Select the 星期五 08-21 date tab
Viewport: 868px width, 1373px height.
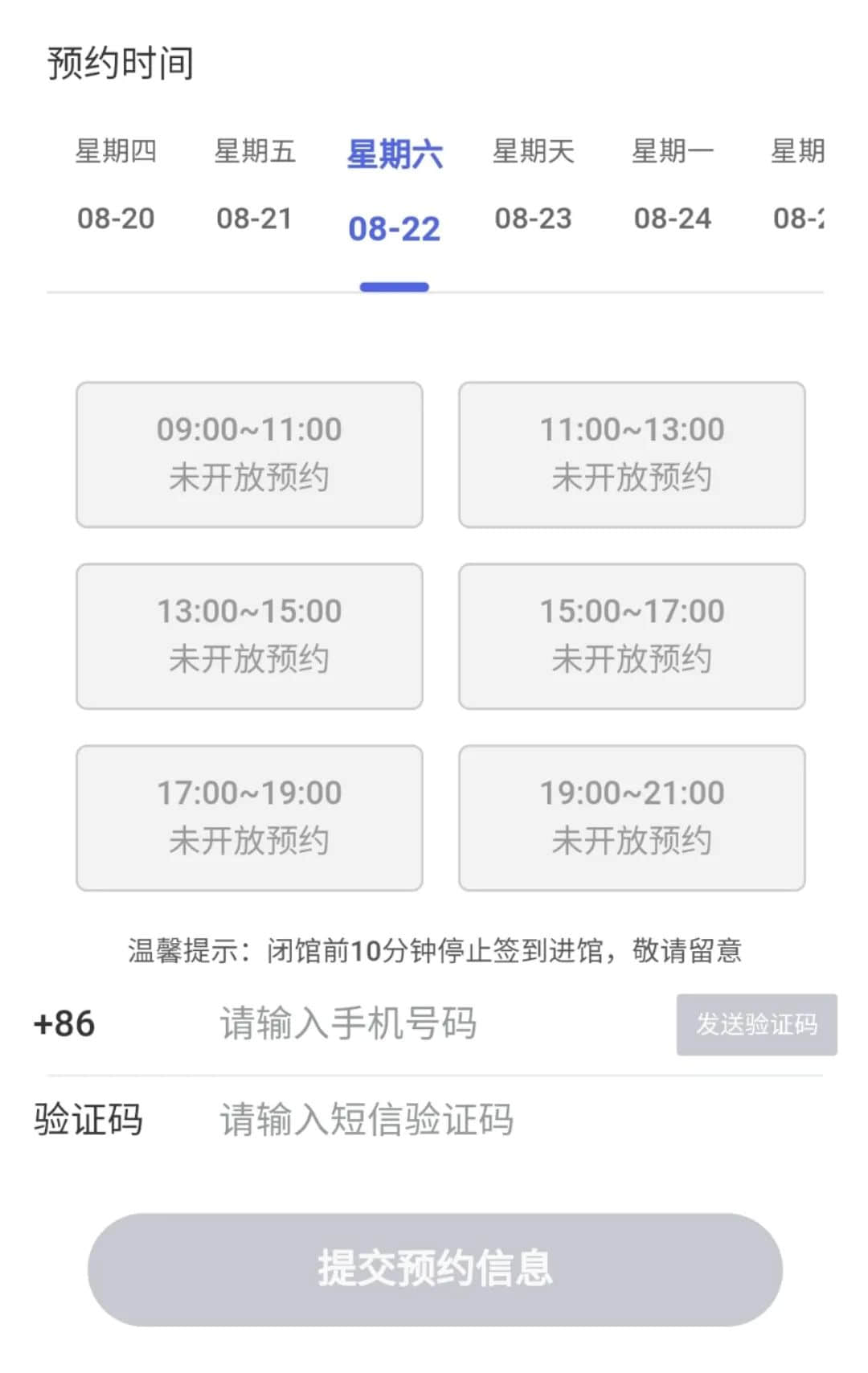(x=256, y=185)
